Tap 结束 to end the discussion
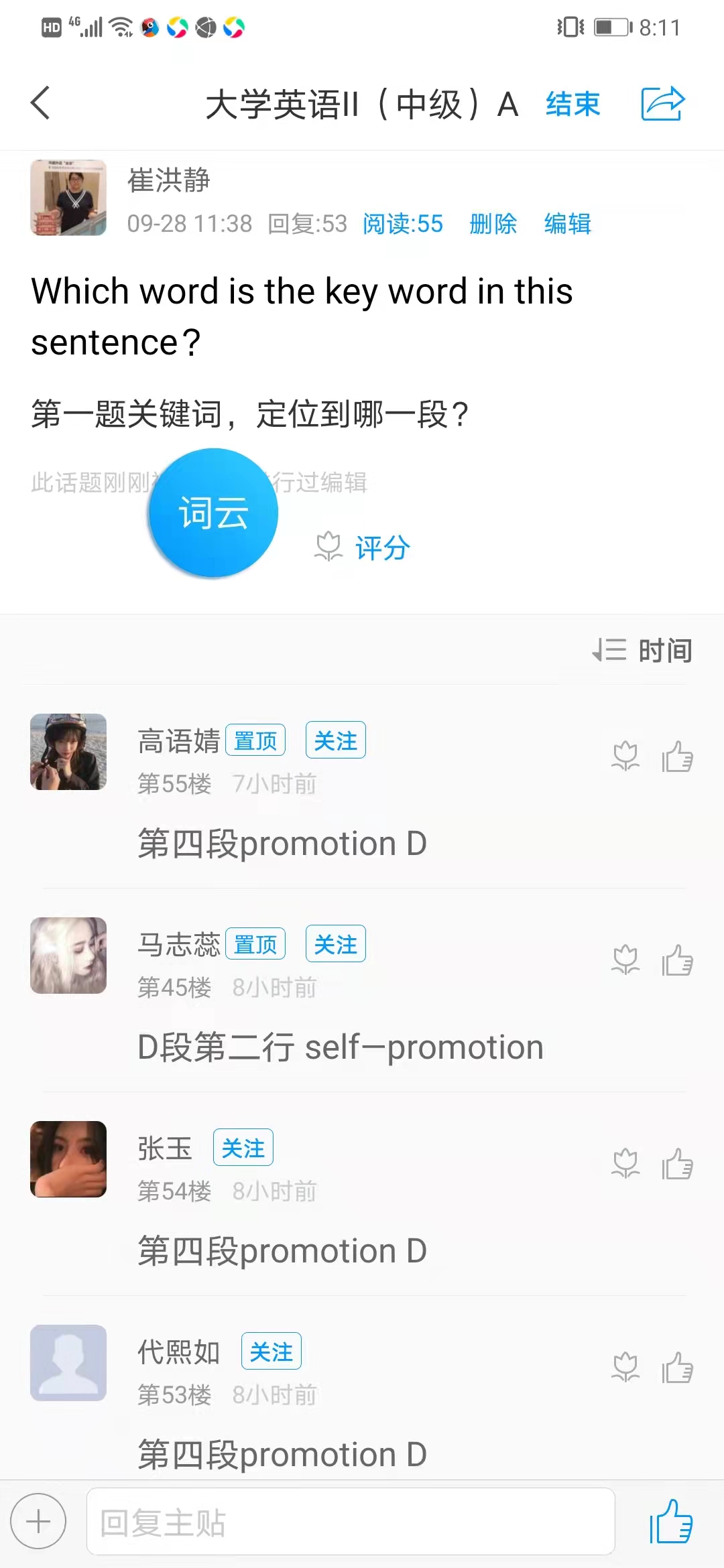The width and height of the screenshot is (724, 1568). 572,104
